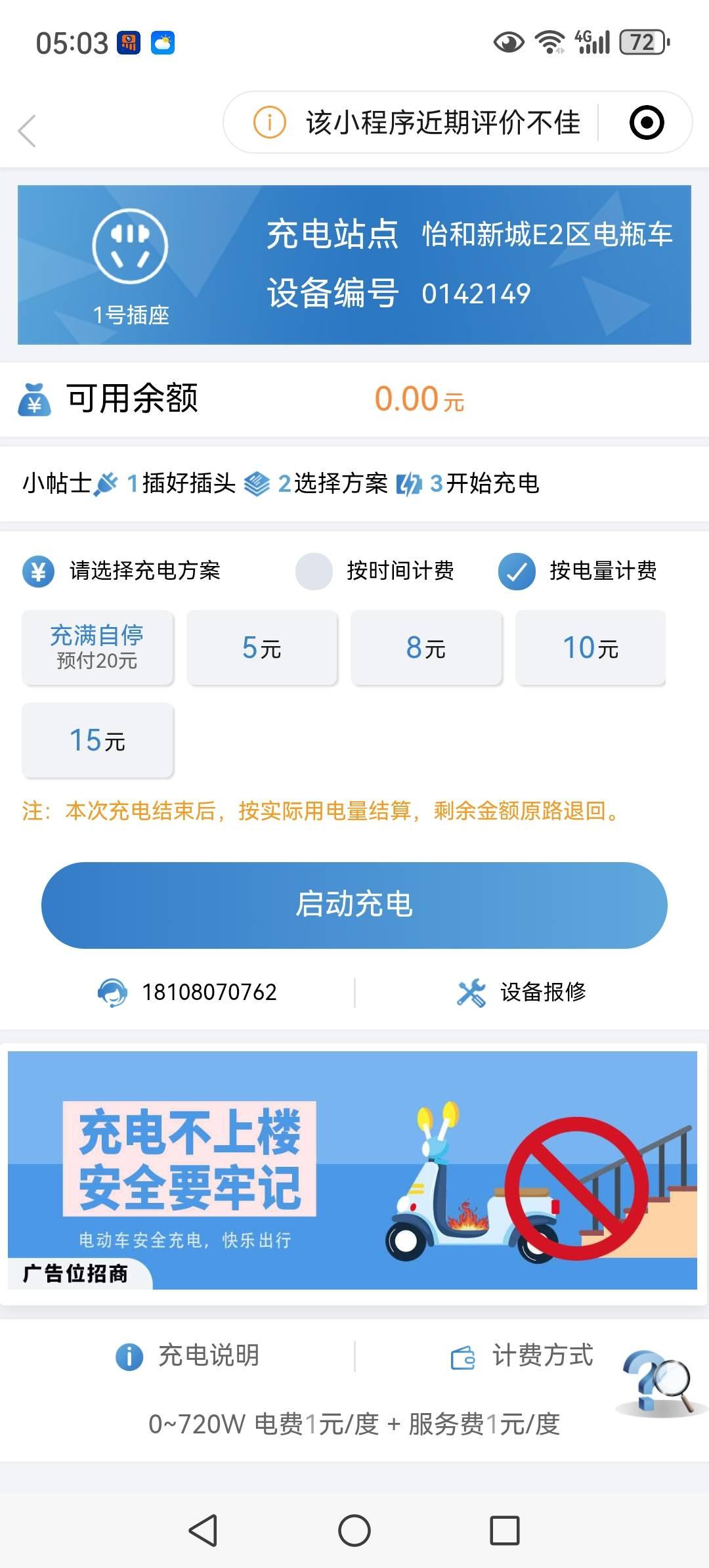
Task: Call customer service at 18108070762
Action: [x=188, y=992]
